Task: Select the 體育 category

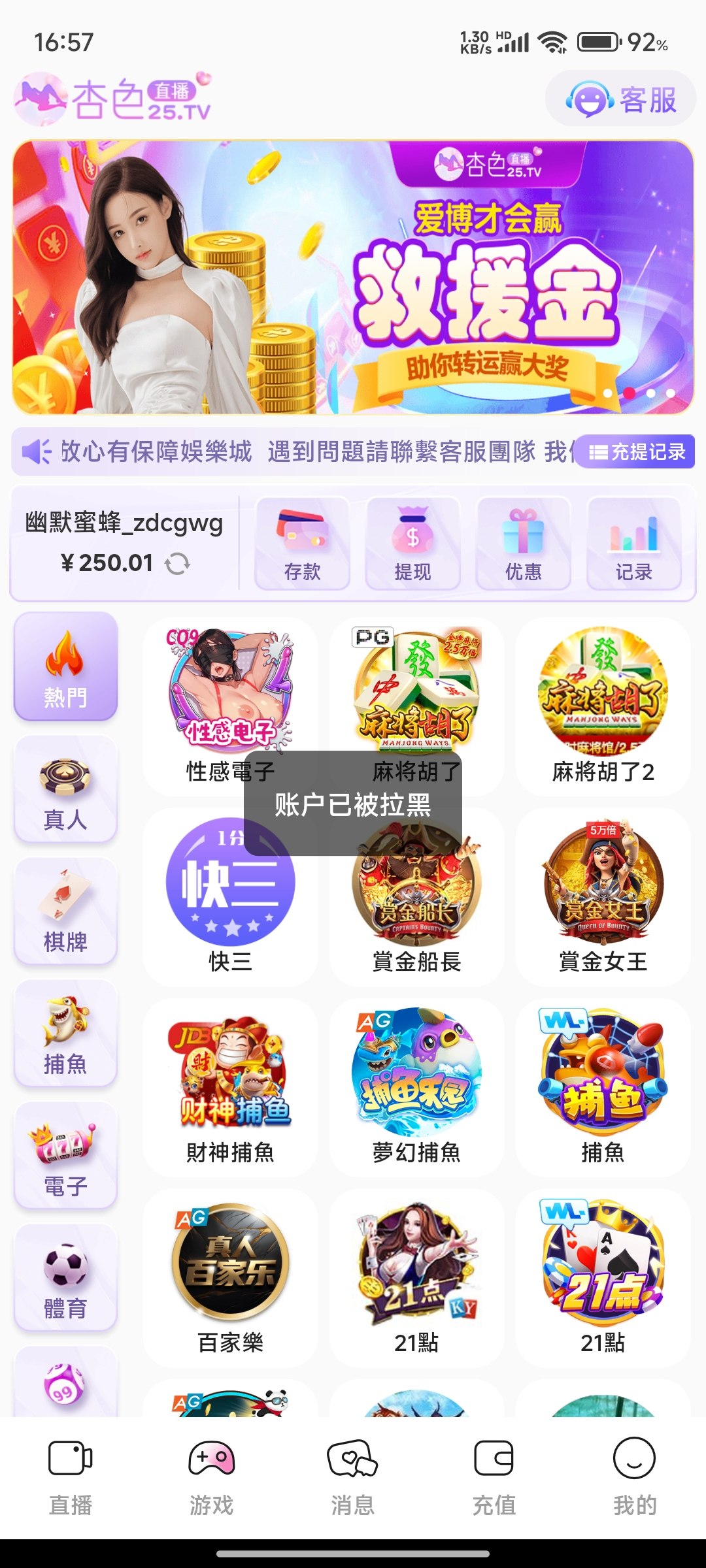Action: tap(65, 1278)
